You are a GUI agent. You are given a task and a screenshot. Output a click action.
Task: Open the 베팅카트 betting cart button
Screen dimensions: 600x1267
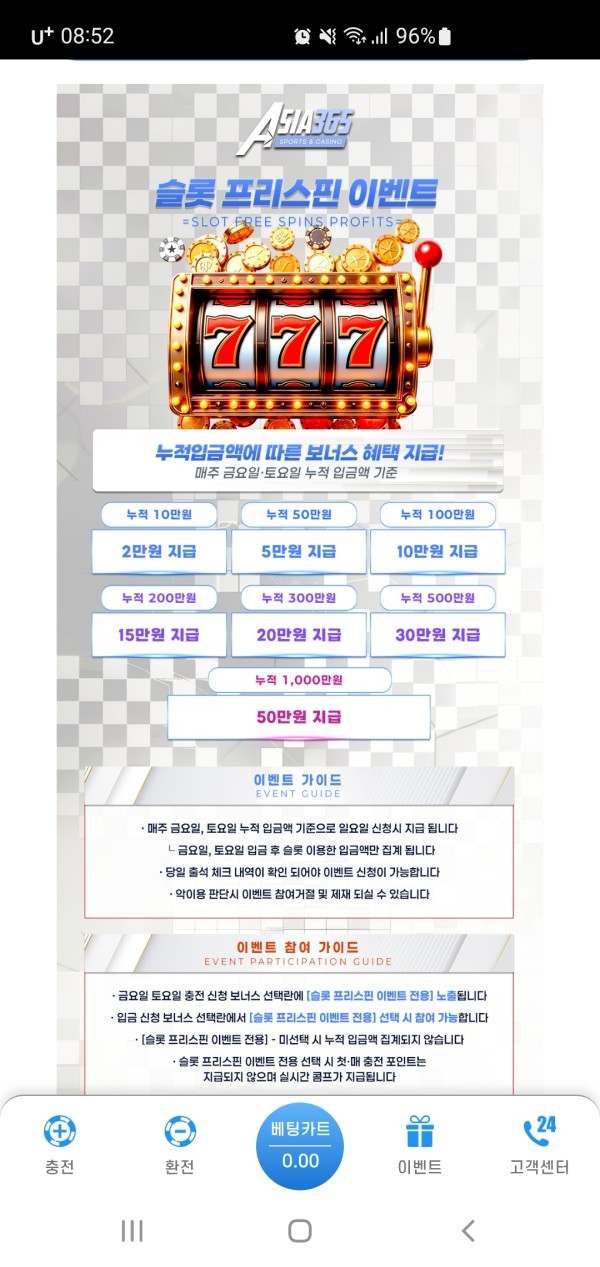click(x=300, y=1146)
